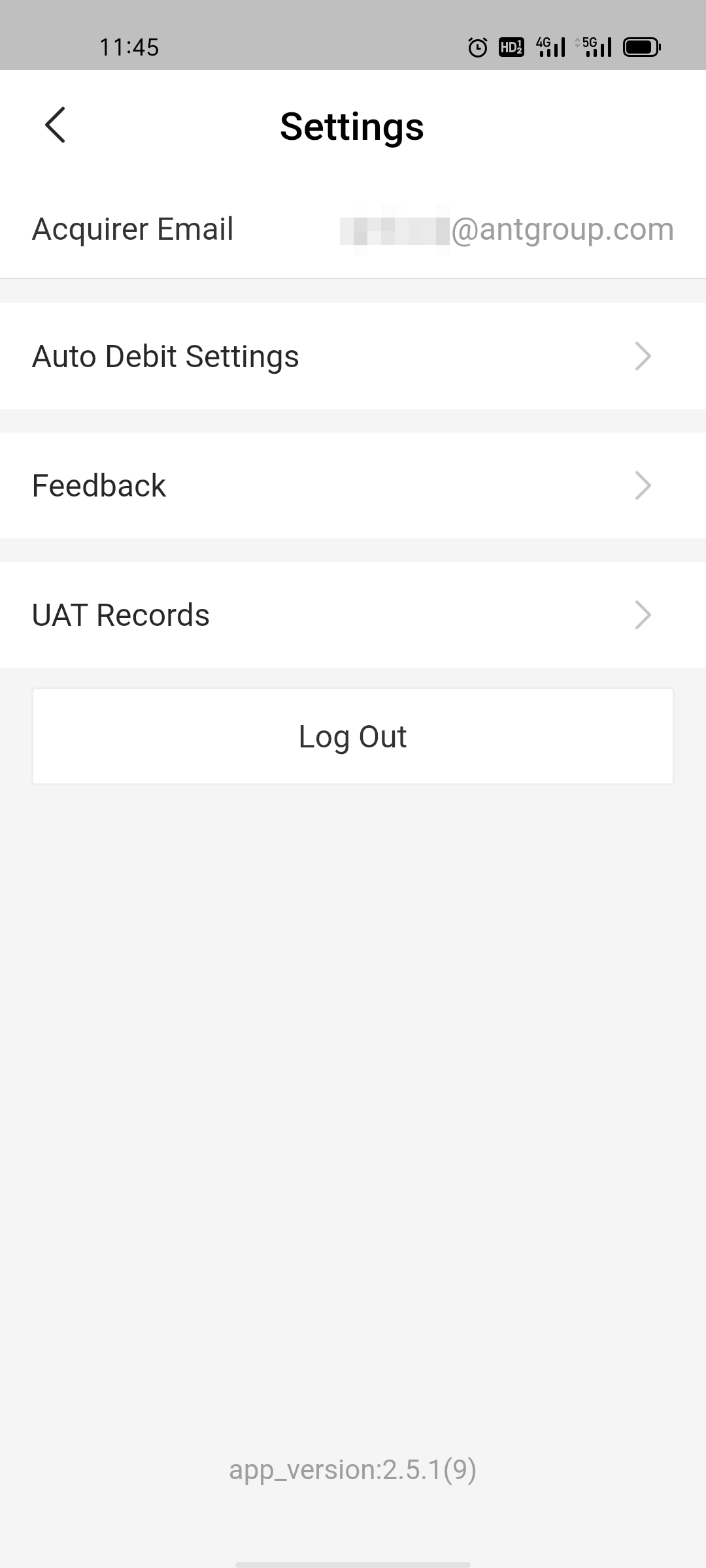Viewport: 706px width, 1568px height.
Task: Go back from the Settings screen
Action: (x=56, y=125)
